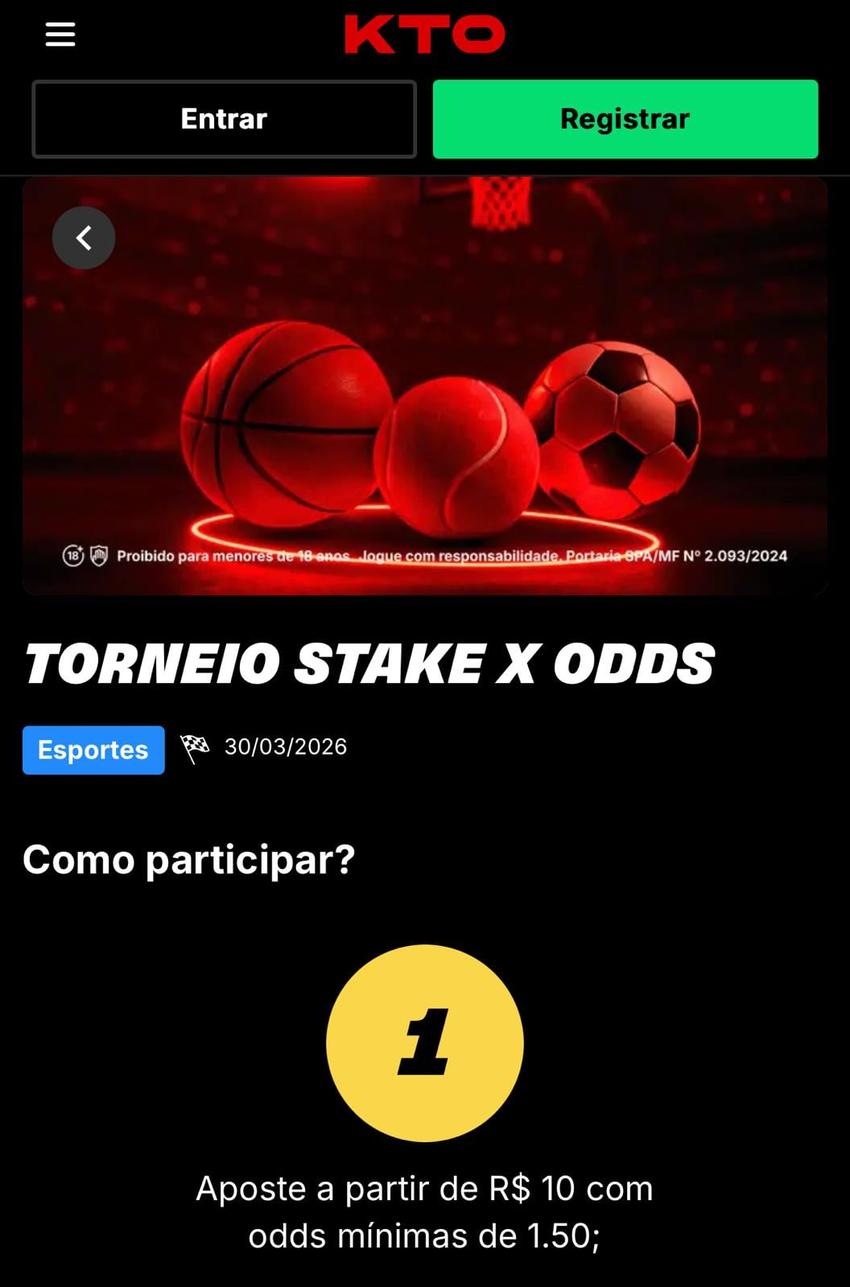Open the TORNEIO STAKE X ODDS title
Screen dimensions: 850x1287
pos(370,660)
